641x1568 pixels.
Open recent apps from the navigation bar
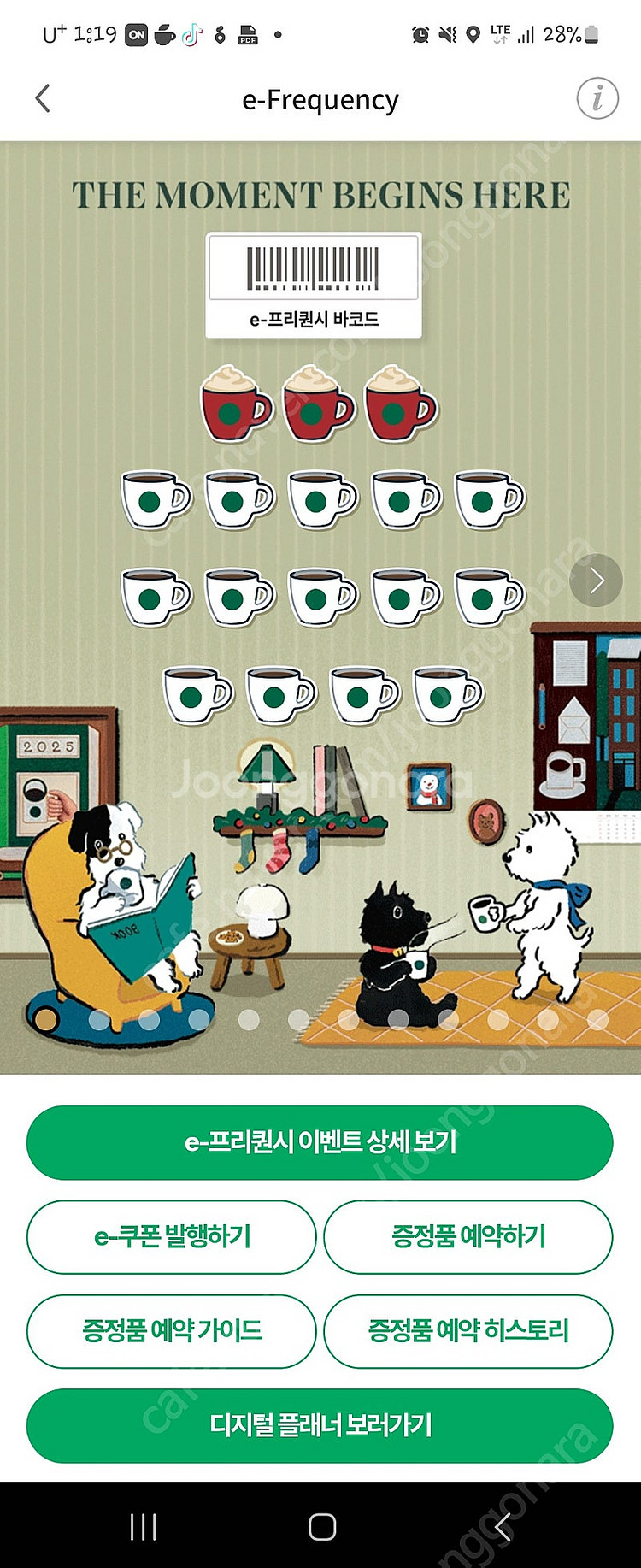point(143,1527)
